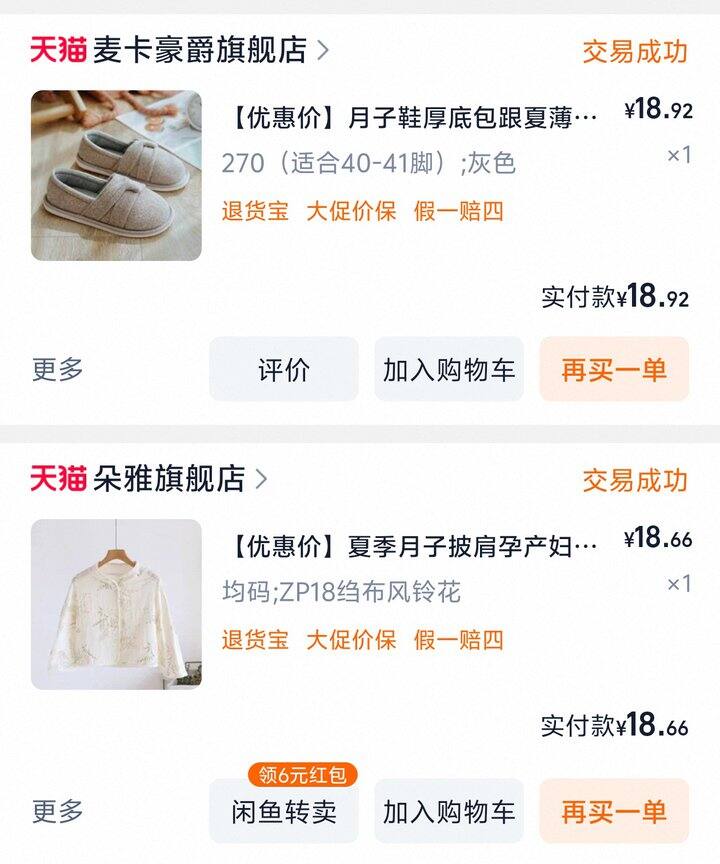Show 更多 options for the shawl order

[x=58, y=811]
